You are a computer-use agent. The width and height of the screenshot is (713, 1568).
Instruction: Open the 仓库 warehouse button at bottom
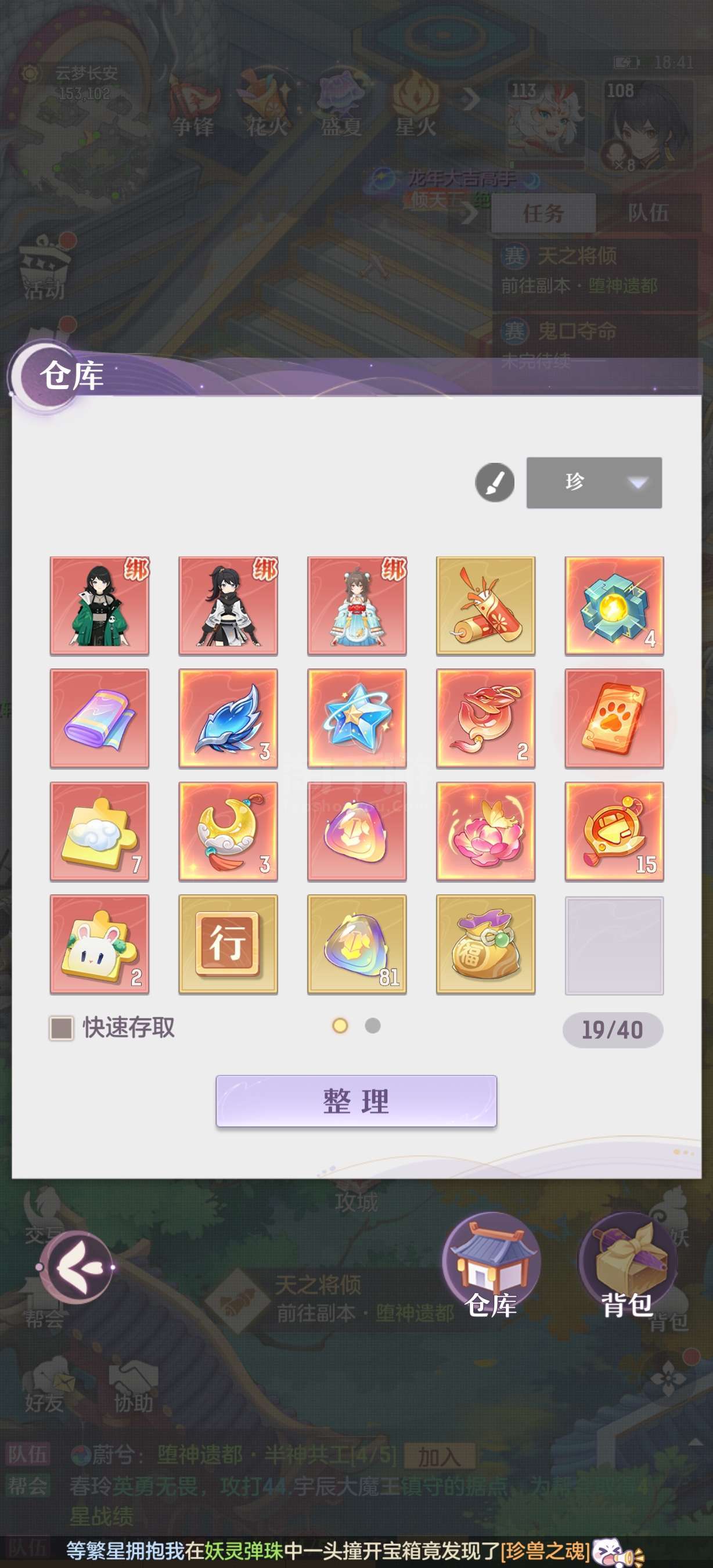[491, 1267]
